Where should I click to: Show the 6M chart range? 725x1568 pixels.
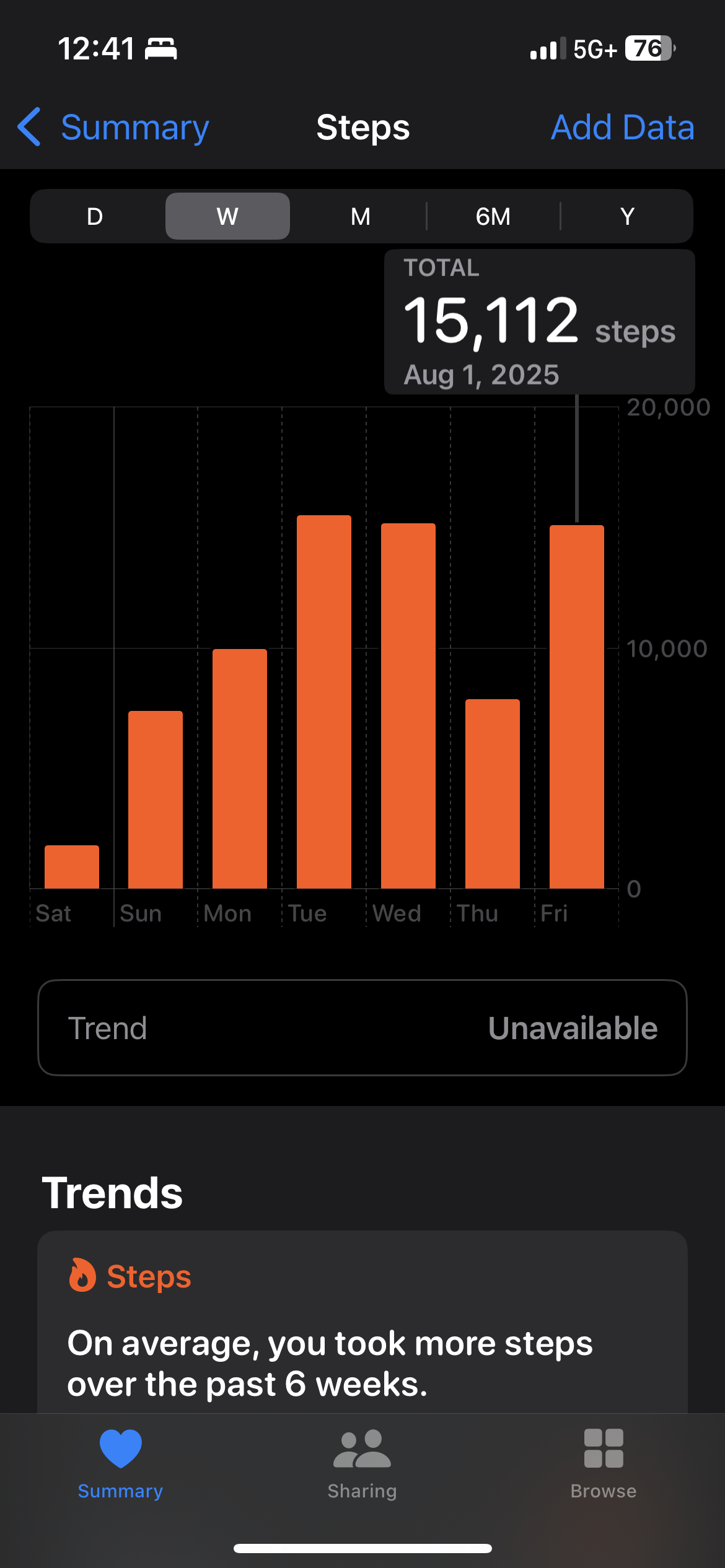(493, 216)
